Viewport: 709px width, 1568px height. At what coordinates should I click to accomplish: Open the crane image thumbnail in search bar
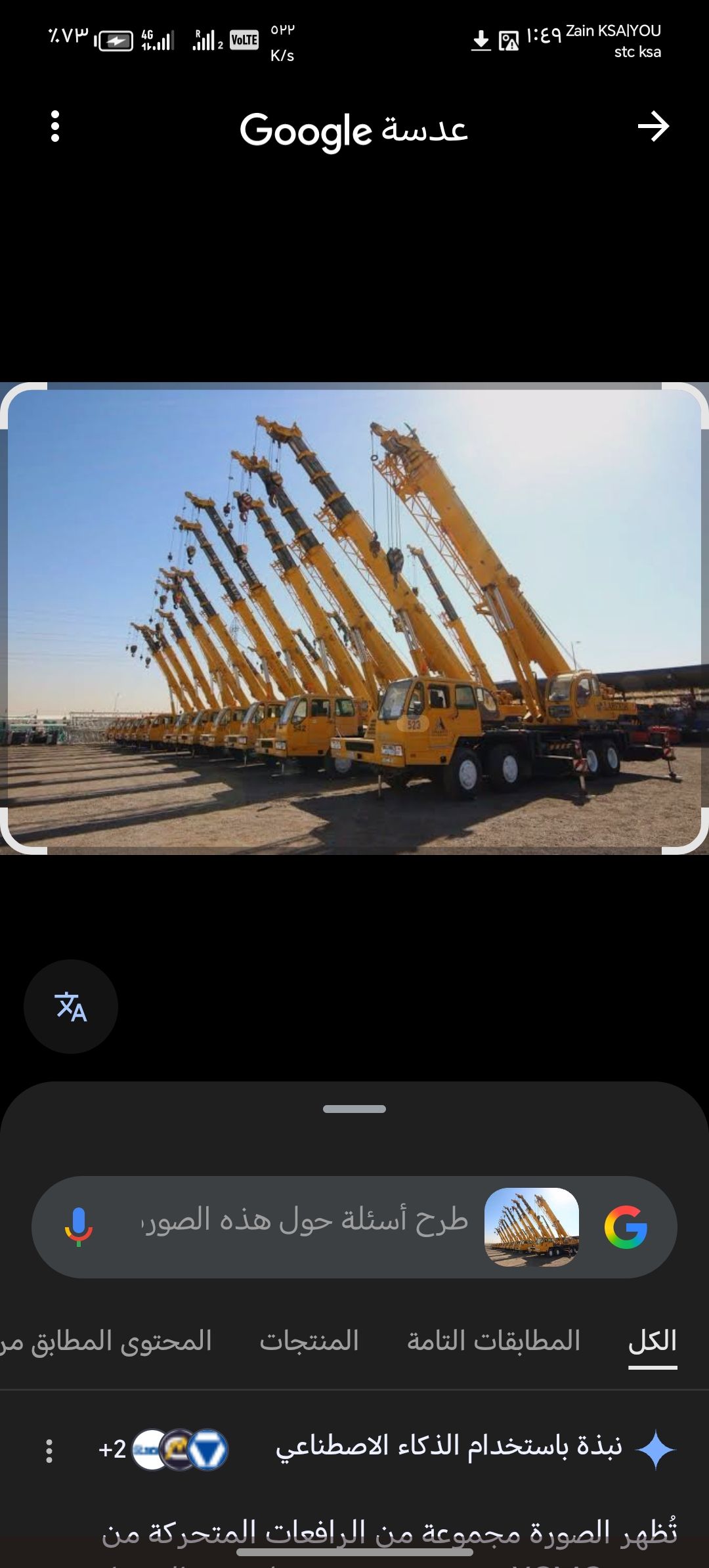pyautogui.click(x=532, y=1227)
